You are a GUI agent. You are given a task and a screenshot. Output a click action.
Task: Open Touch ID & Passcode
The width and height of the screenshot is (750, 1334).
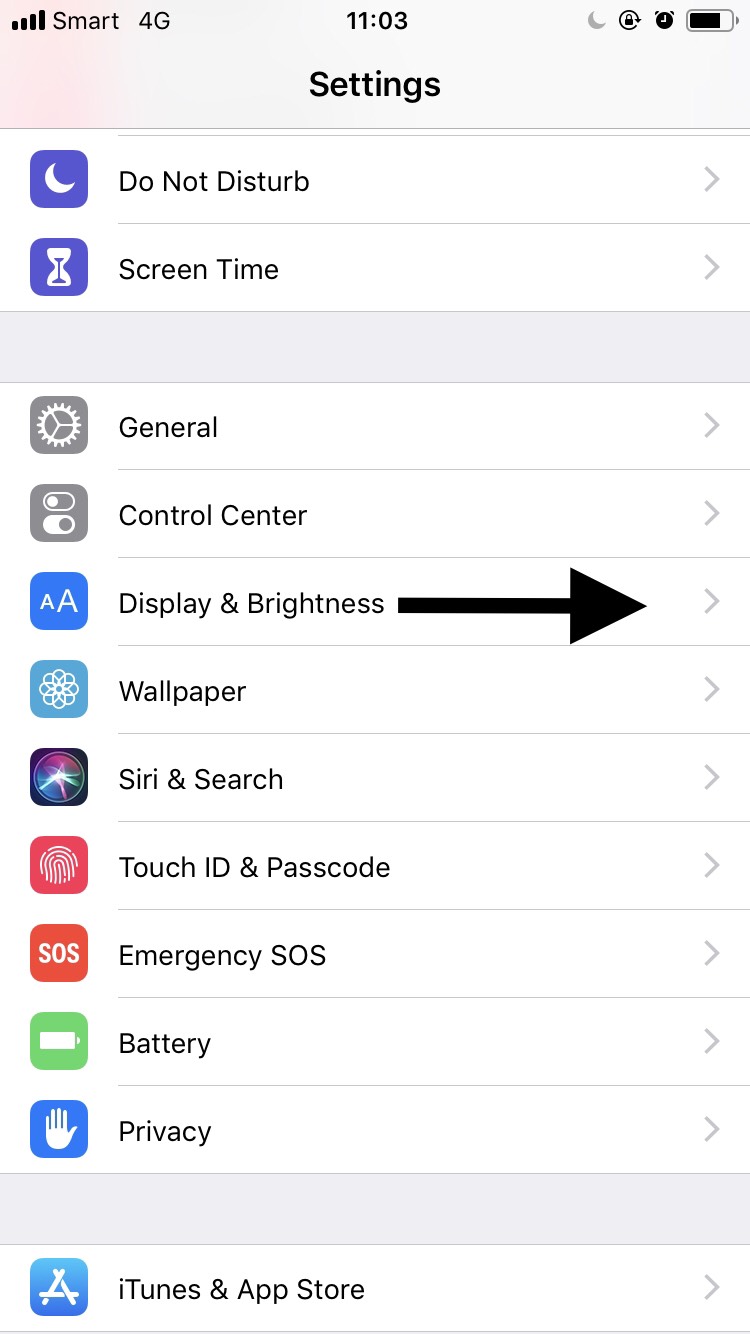(254, 867)
